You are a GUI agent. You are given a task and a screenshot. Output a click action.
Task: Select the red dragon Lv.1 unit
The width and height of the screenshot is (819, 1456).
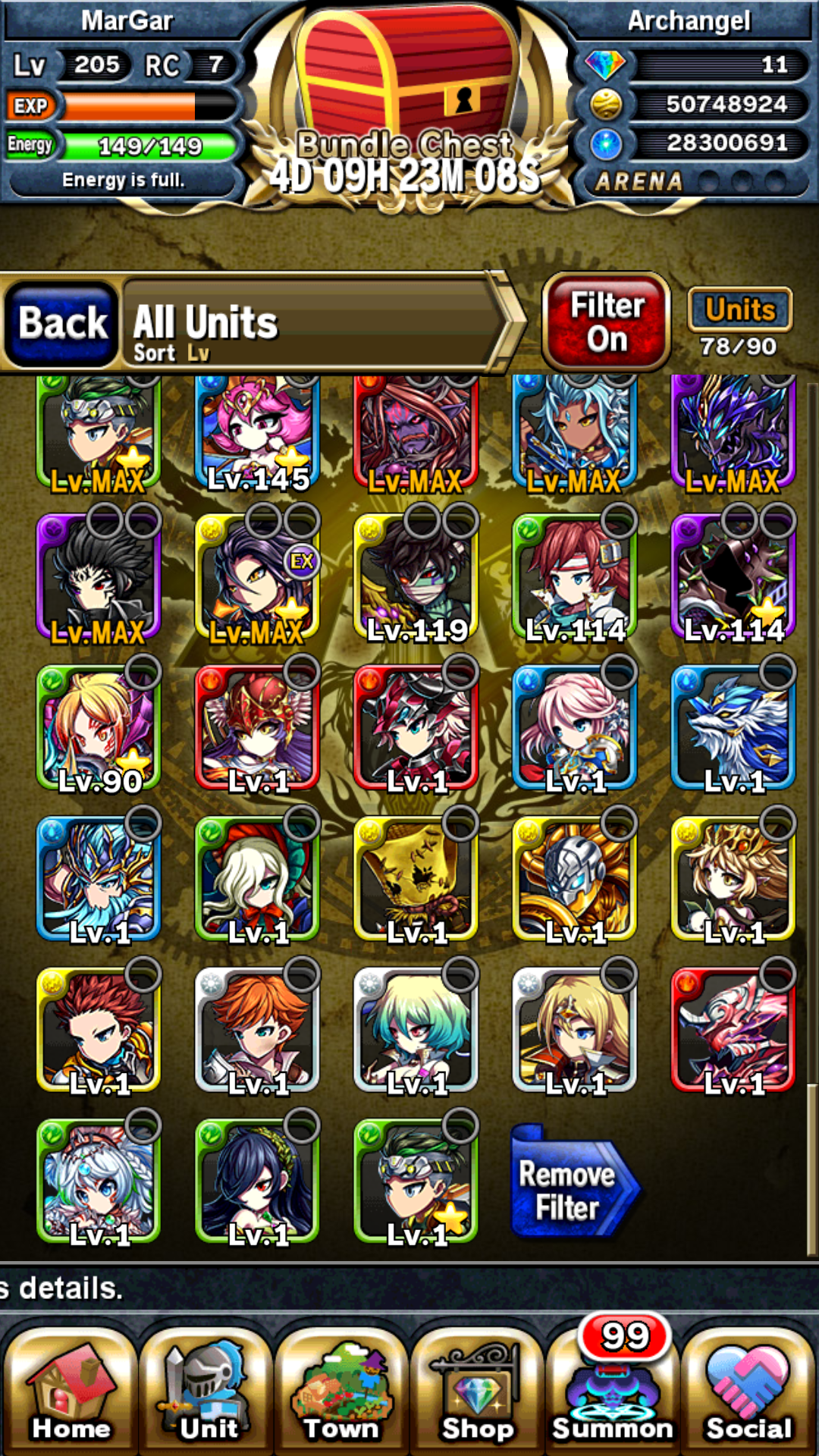pos(733,1031)
